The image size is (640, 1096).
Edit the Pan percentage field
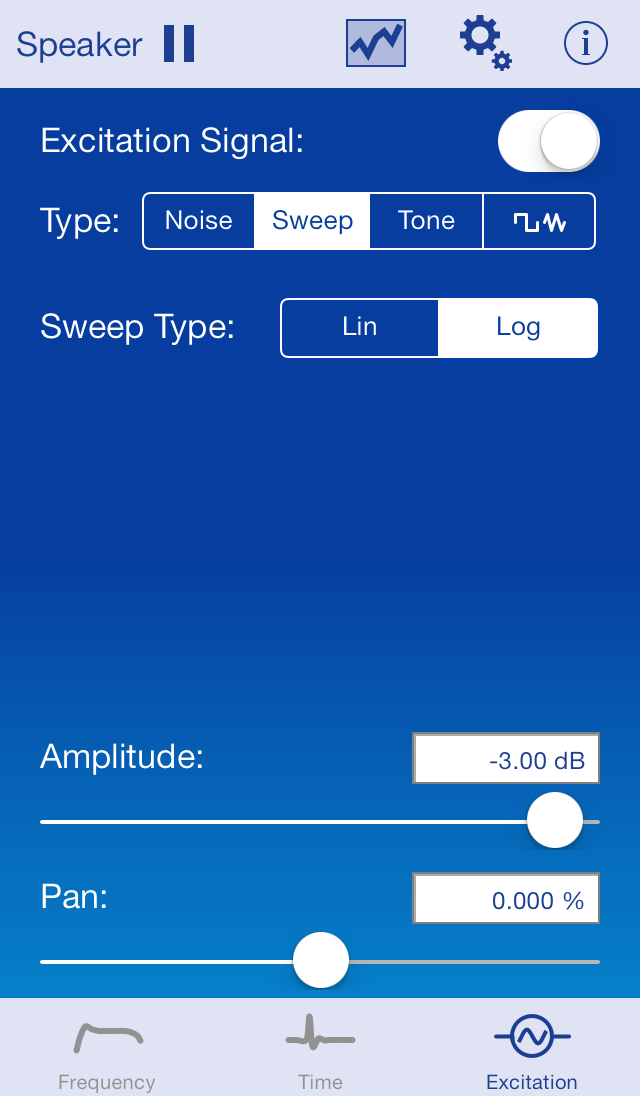tap(506, 898)
